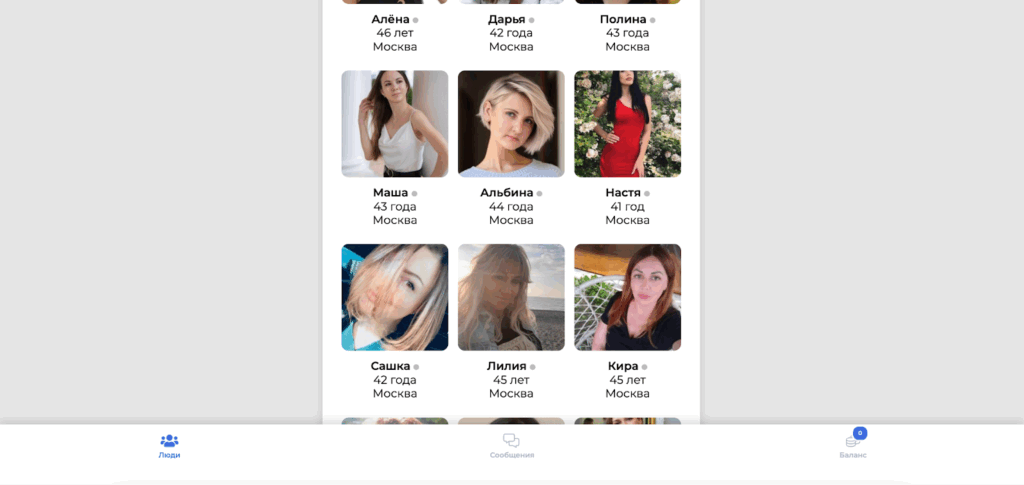Switch to the Люди tab
1024x485 pixels.
pos(169,446)
